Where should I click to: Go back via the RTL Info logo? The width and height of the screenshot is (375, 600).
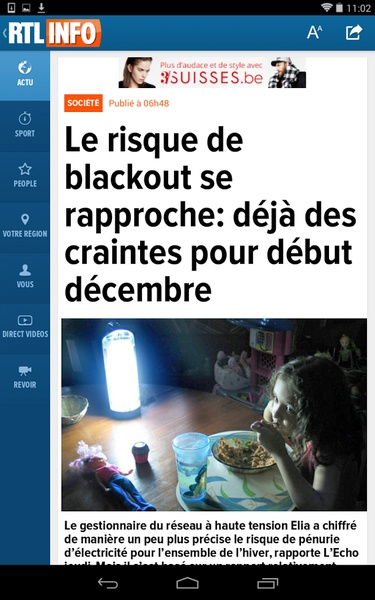(52, 33)
